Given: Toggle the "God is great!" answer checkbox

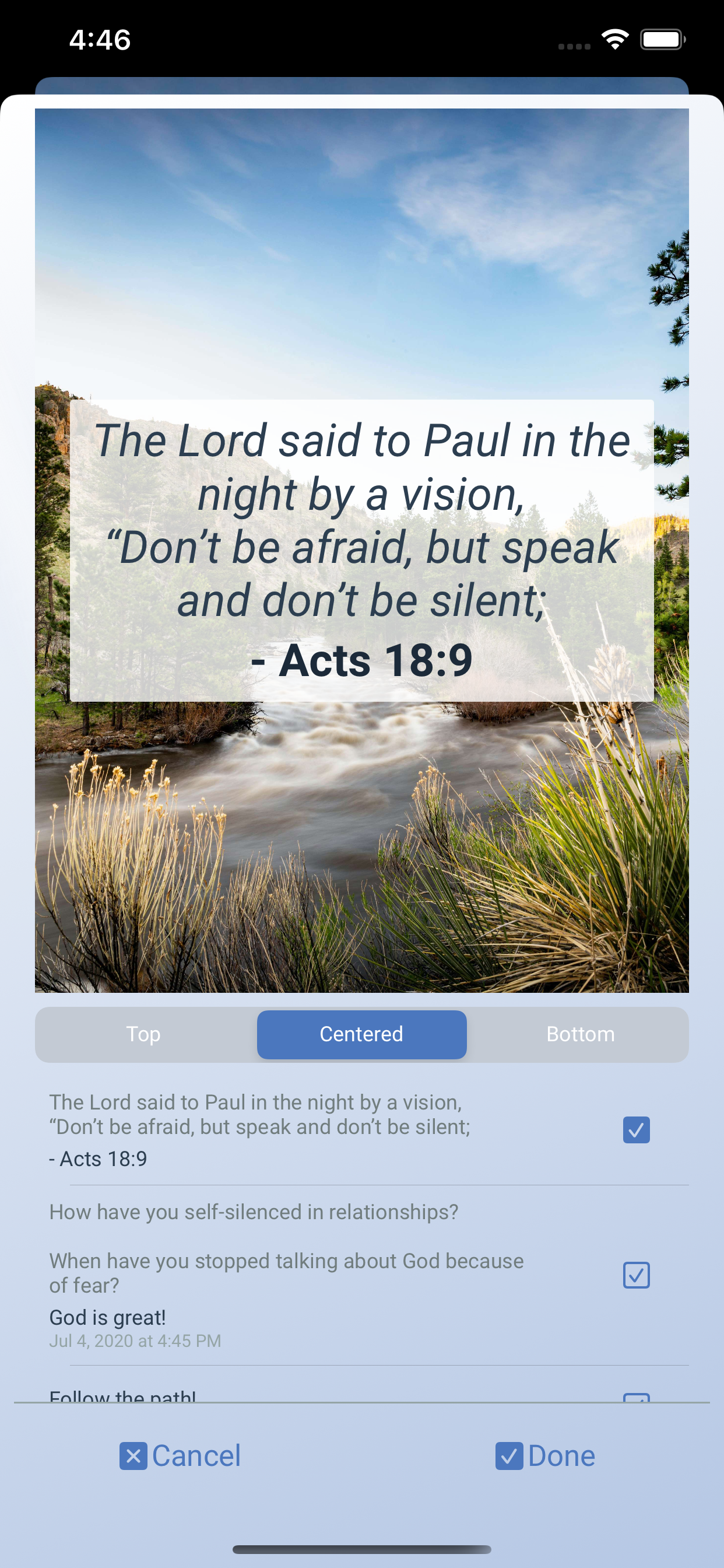Looking at the screenshot, I should click(636, 1275).
